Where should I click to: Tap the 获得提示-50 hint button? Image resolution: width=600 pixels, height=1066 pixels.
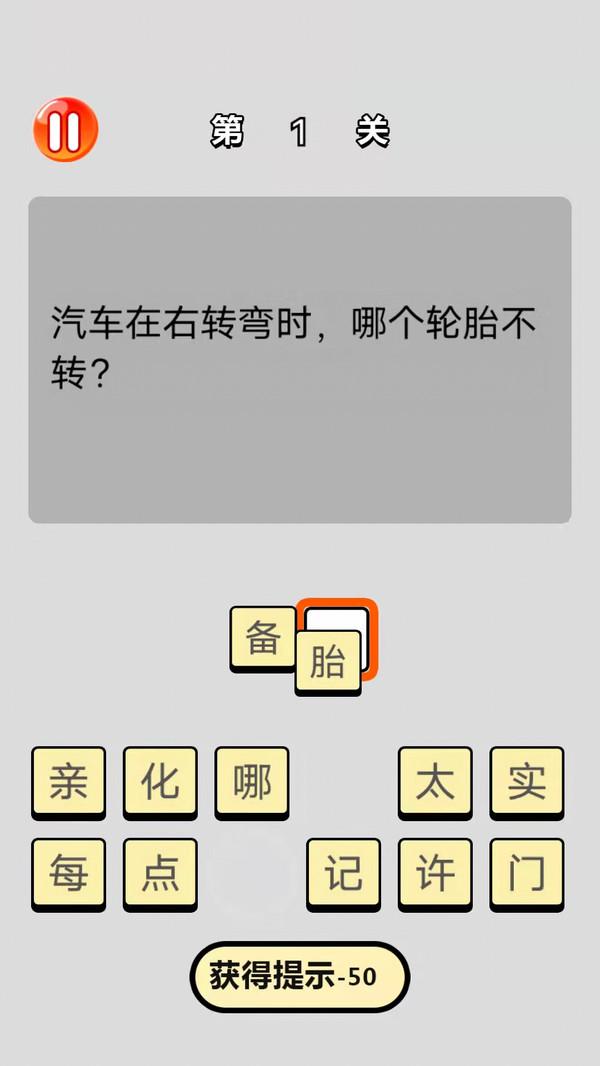(300, 977)
